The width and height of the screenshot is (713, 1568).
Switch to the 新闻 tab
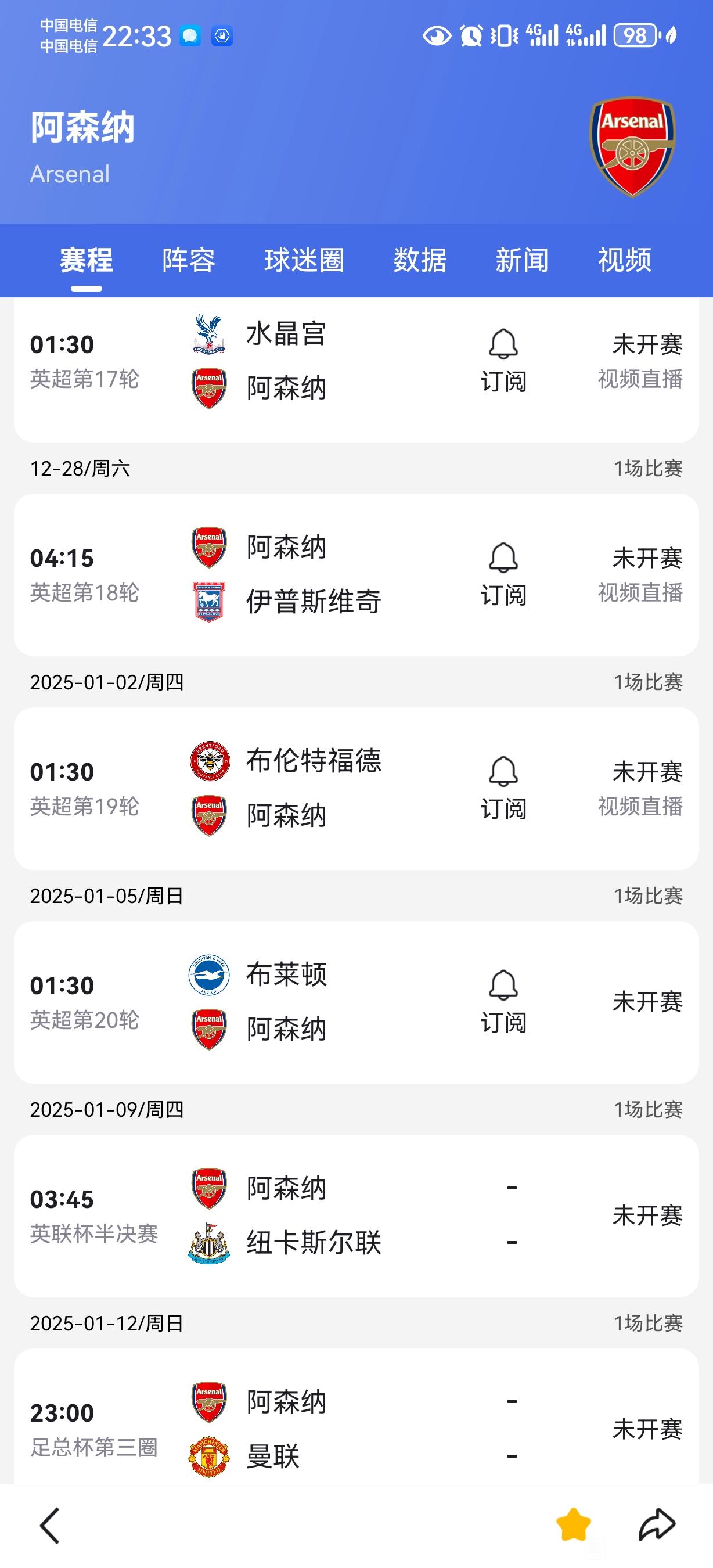522,261
